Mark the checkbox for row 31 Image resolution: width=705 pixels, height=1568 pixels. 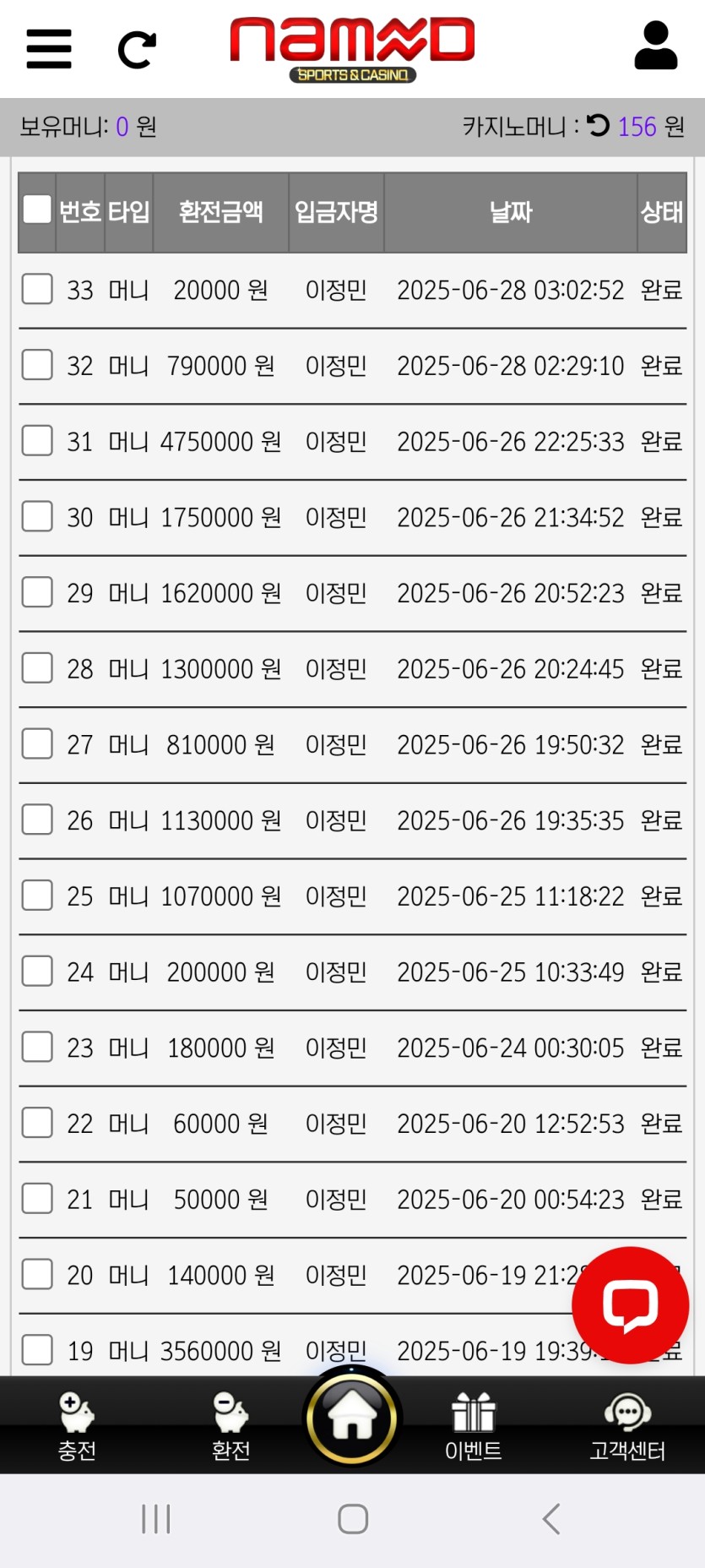click(37, 440)
